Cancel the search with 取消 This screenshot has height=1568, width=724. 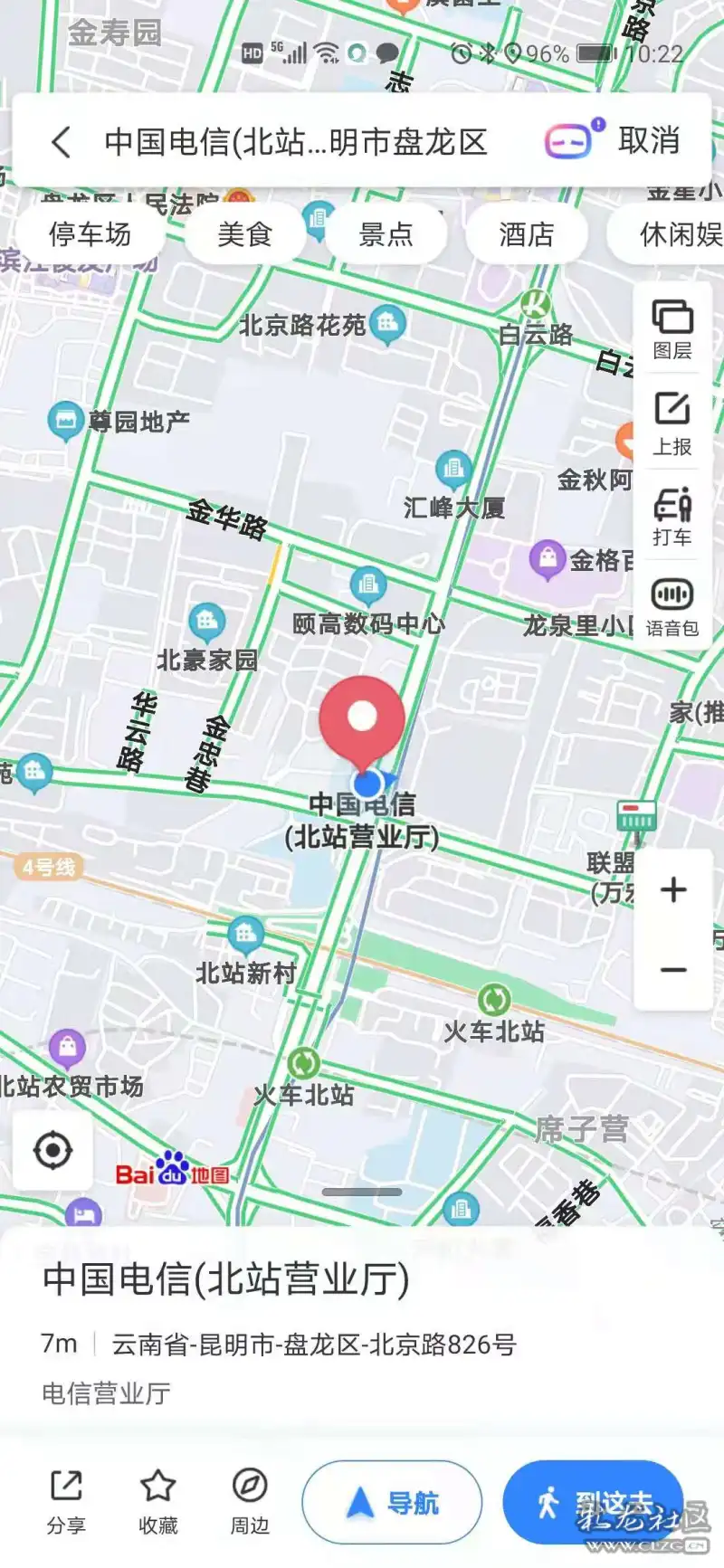(649, 140)
